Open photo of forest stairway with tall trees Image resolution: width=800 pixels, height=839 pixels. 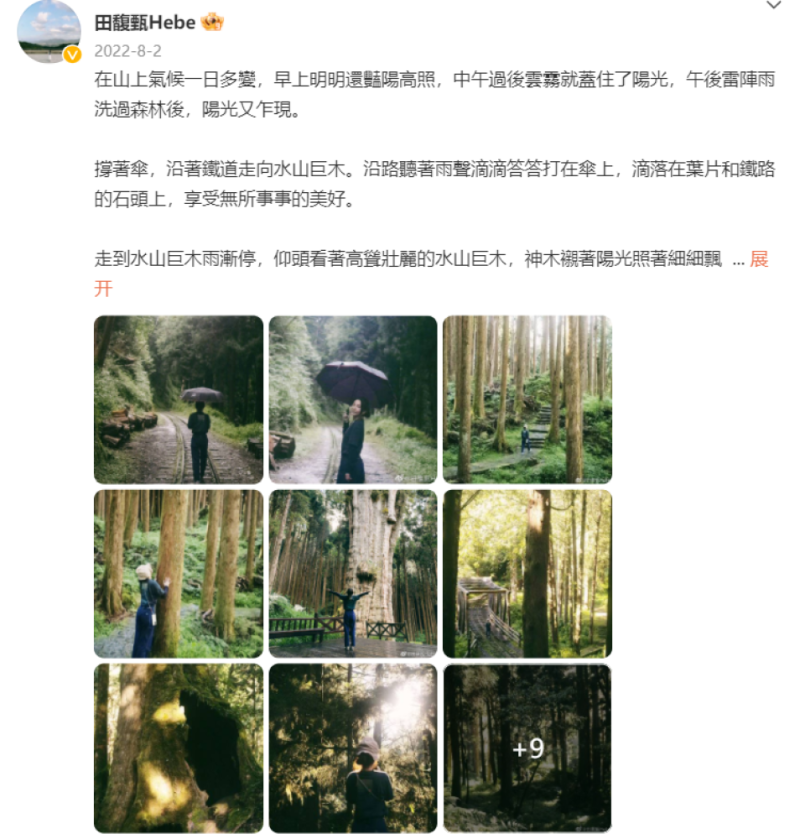pos(527,400)
